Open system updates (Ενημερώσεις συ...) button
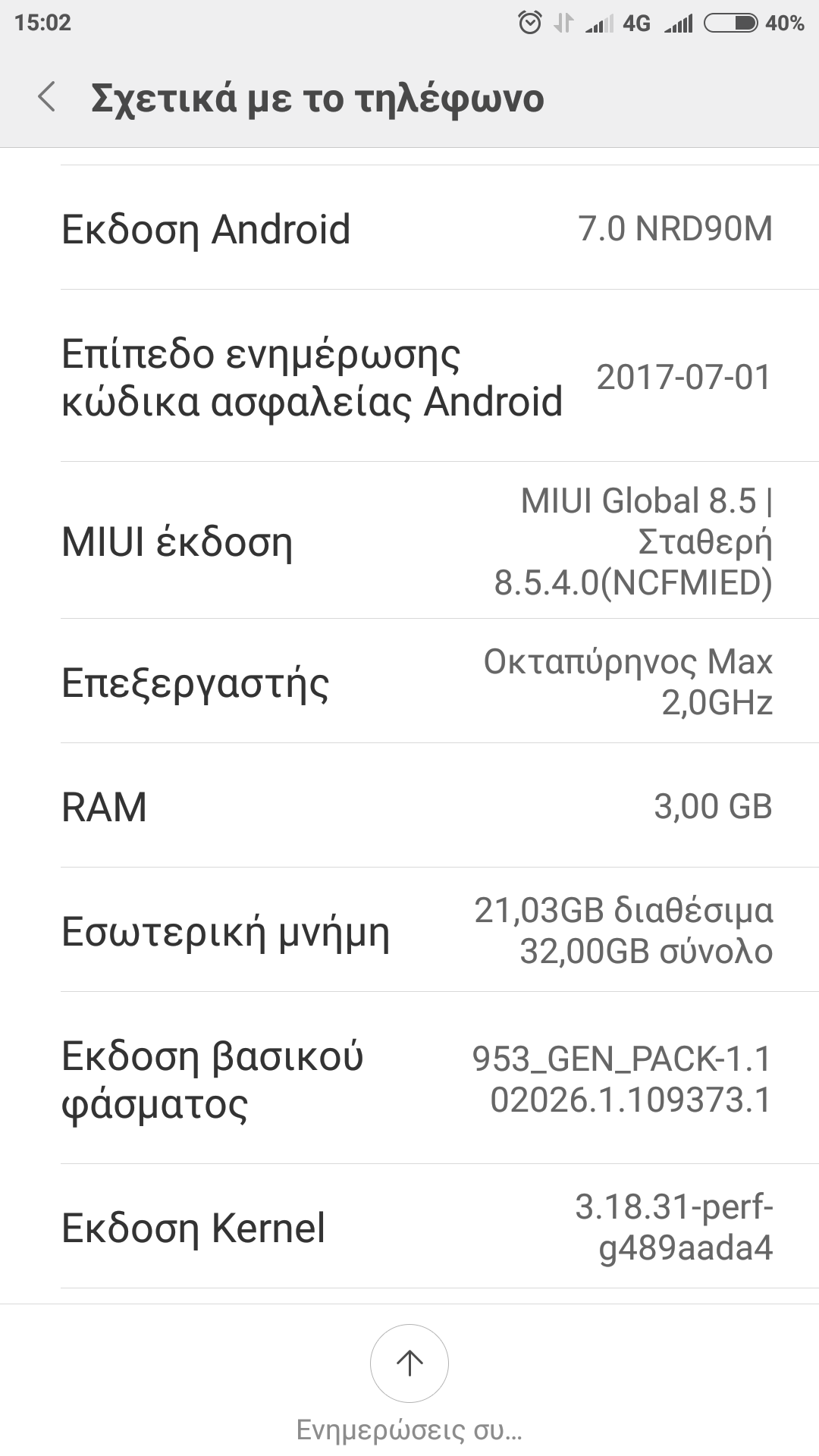 [409, 1363]
